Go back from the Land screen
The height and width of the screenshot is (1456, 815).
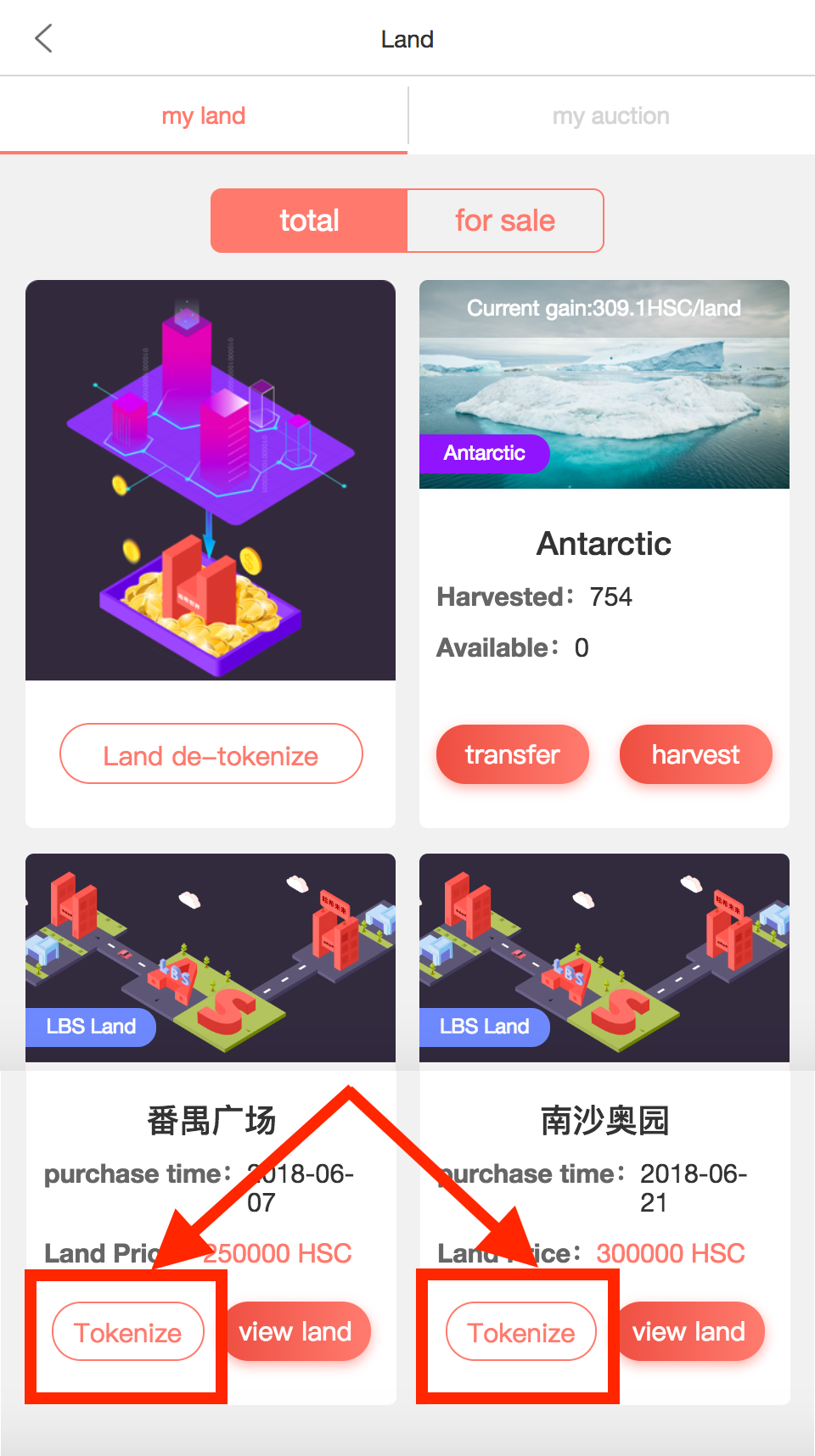pyautogui.click(x=43, y=39)
